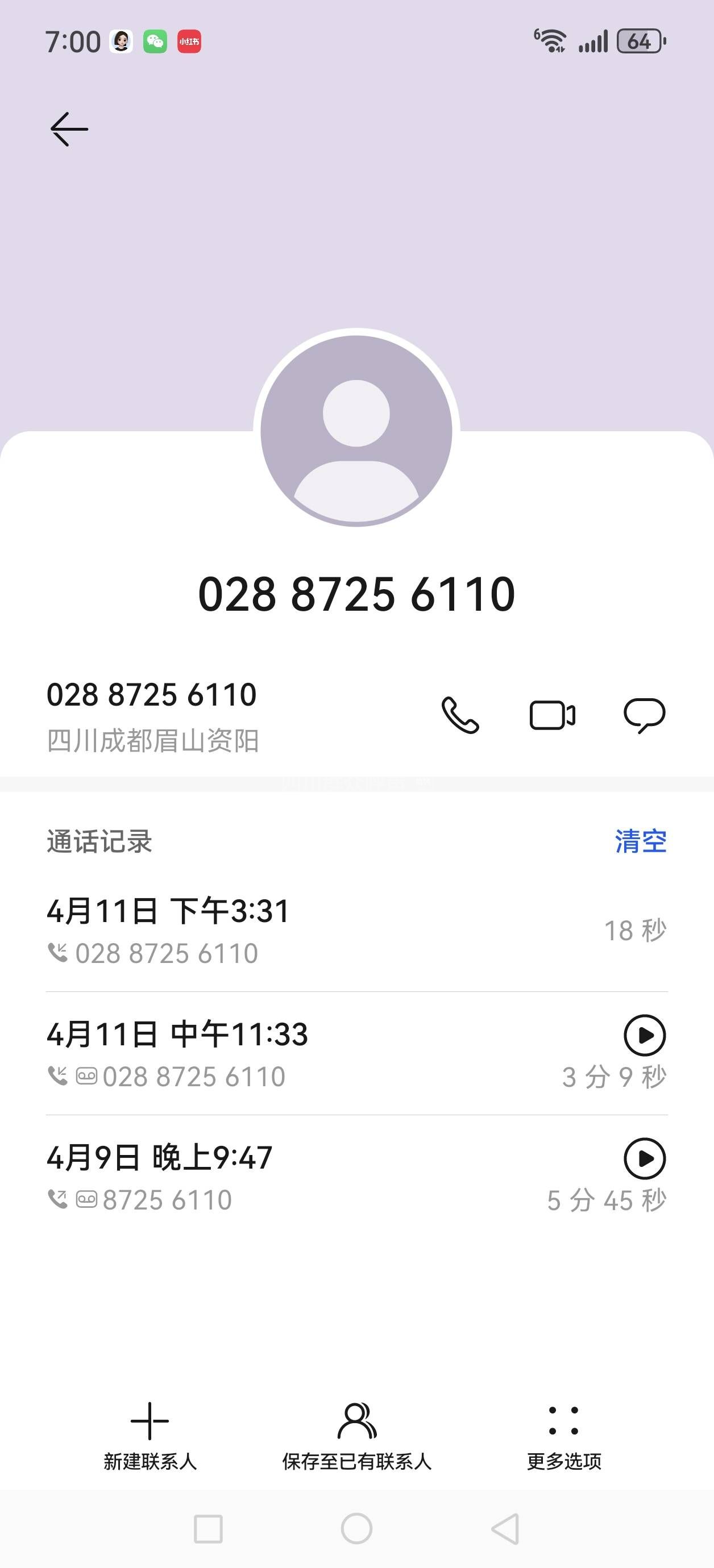
Task: Go to the system home screen
Action: (x=356, y=1528)
